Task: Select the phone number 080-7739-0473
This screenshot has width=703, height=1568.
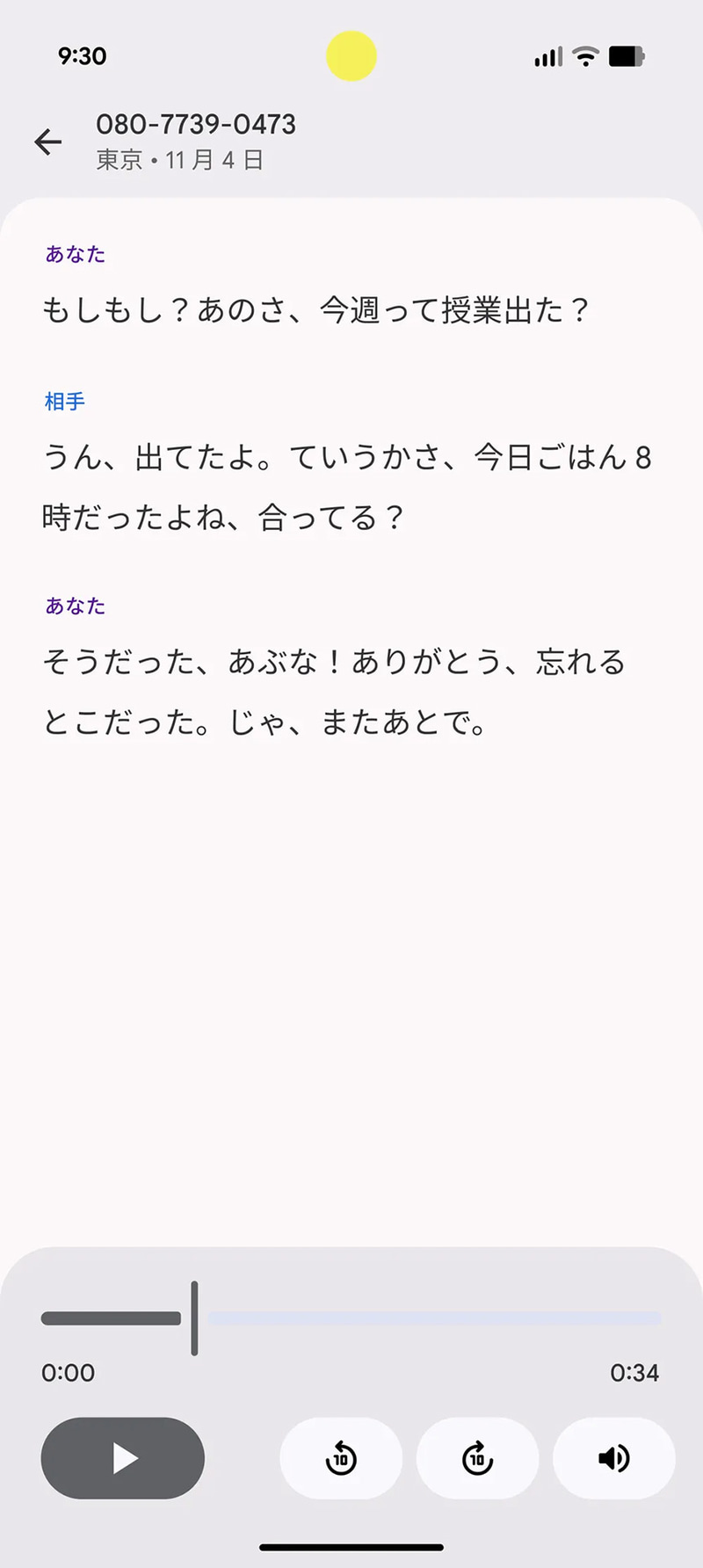Action: (x=196, y=124)
